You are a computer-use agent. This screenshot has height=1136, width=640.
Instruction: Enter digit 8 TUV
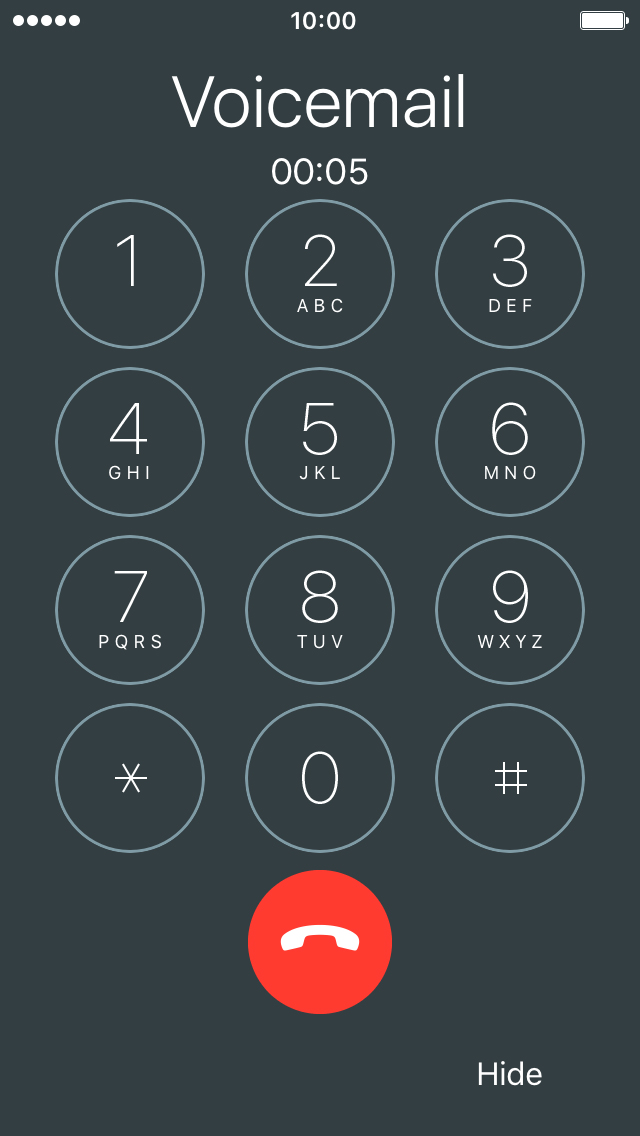320,610
